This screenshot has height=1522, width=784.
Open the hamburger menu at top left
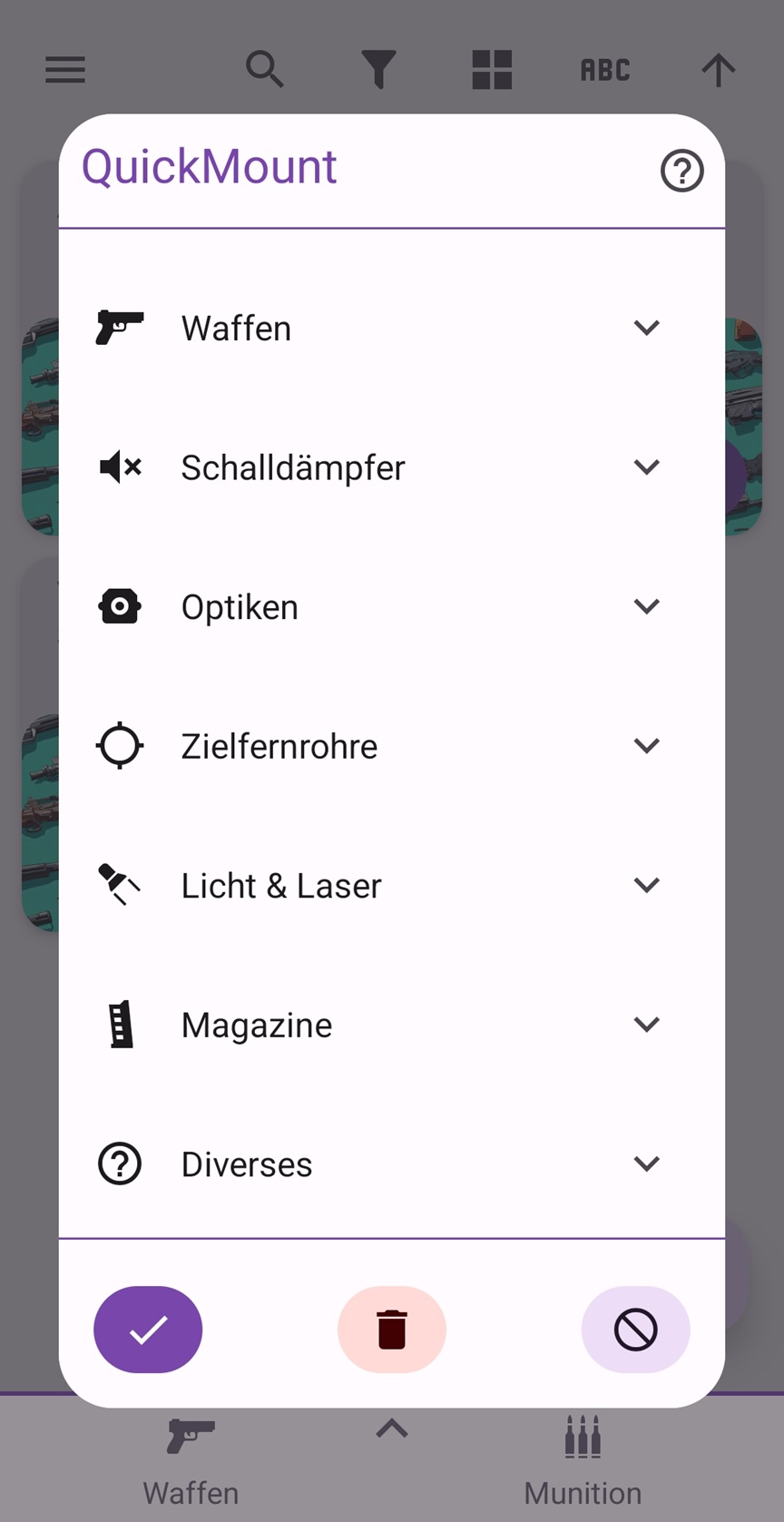(x=64, y=69)
